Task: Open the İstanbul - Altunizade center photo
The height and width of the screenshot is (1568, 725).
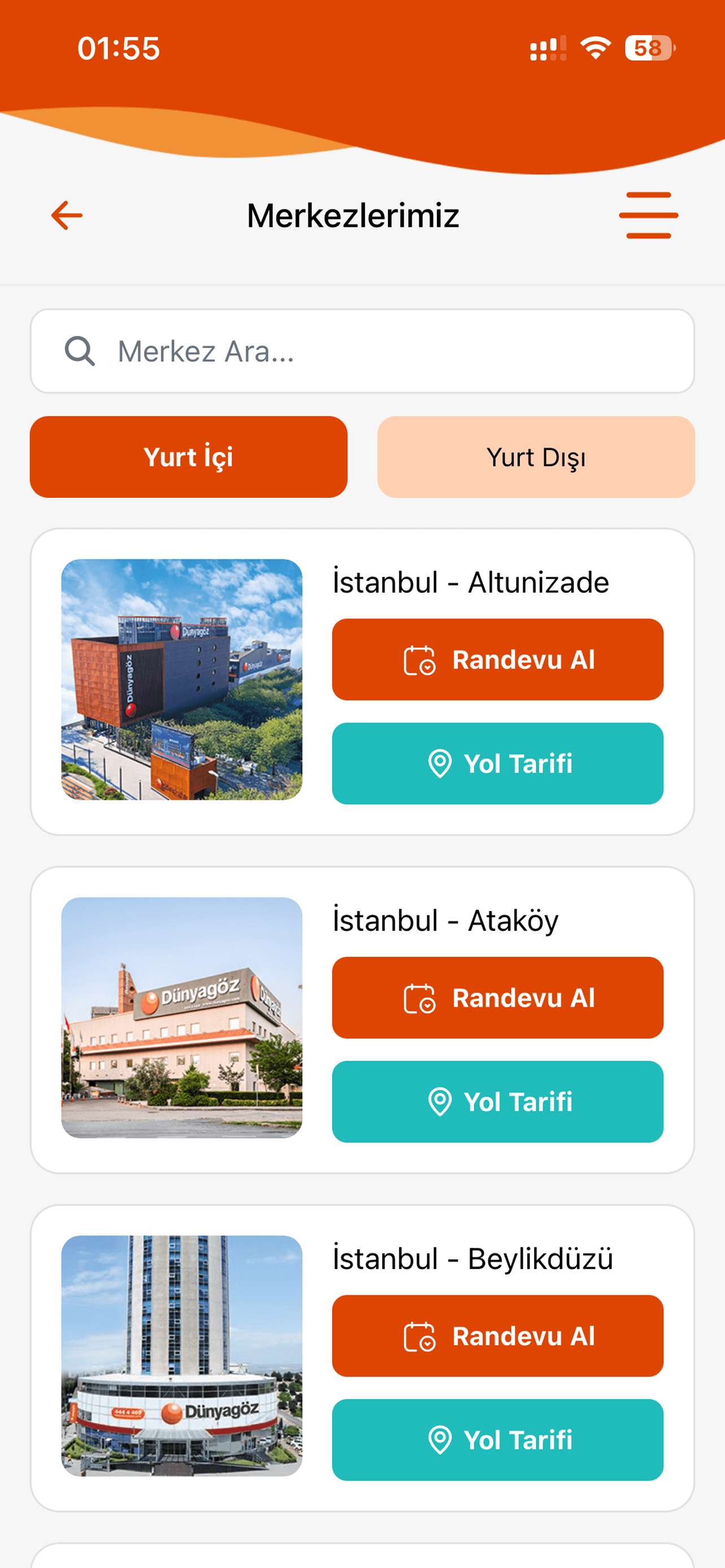Action: [x=181, y=680]
